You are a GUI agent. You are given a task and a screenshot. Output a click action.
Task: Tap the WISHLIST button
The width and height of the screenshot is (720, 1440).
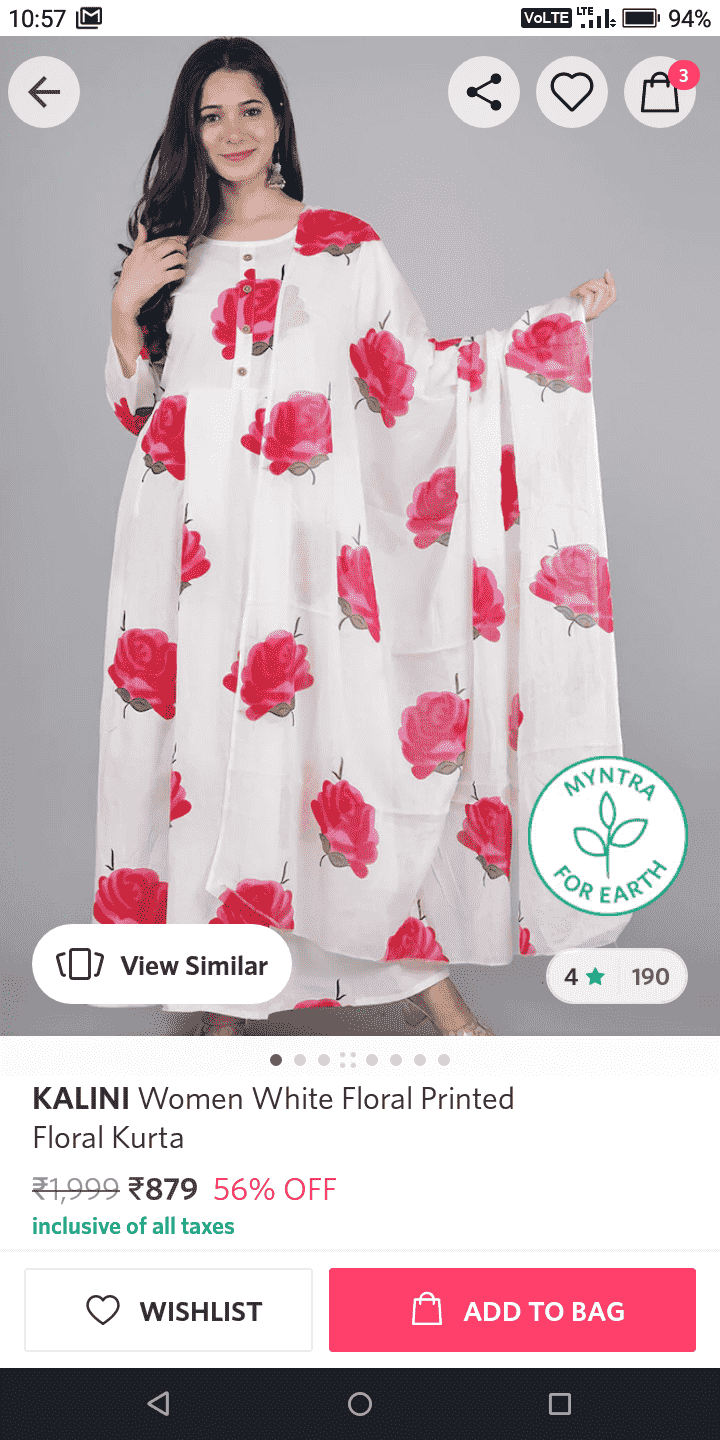click(169, 1310)
